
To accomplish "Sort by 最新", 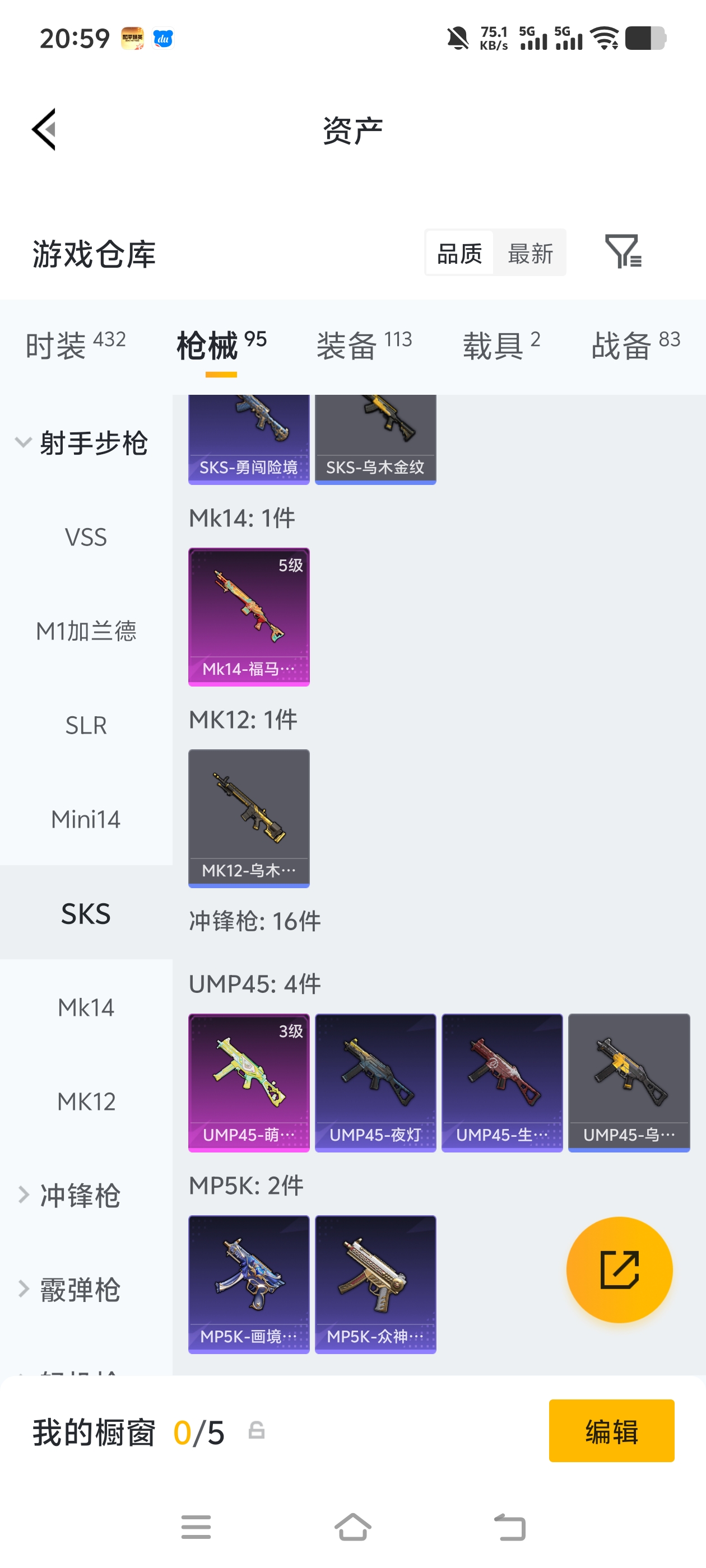I will tap(529, 253).
